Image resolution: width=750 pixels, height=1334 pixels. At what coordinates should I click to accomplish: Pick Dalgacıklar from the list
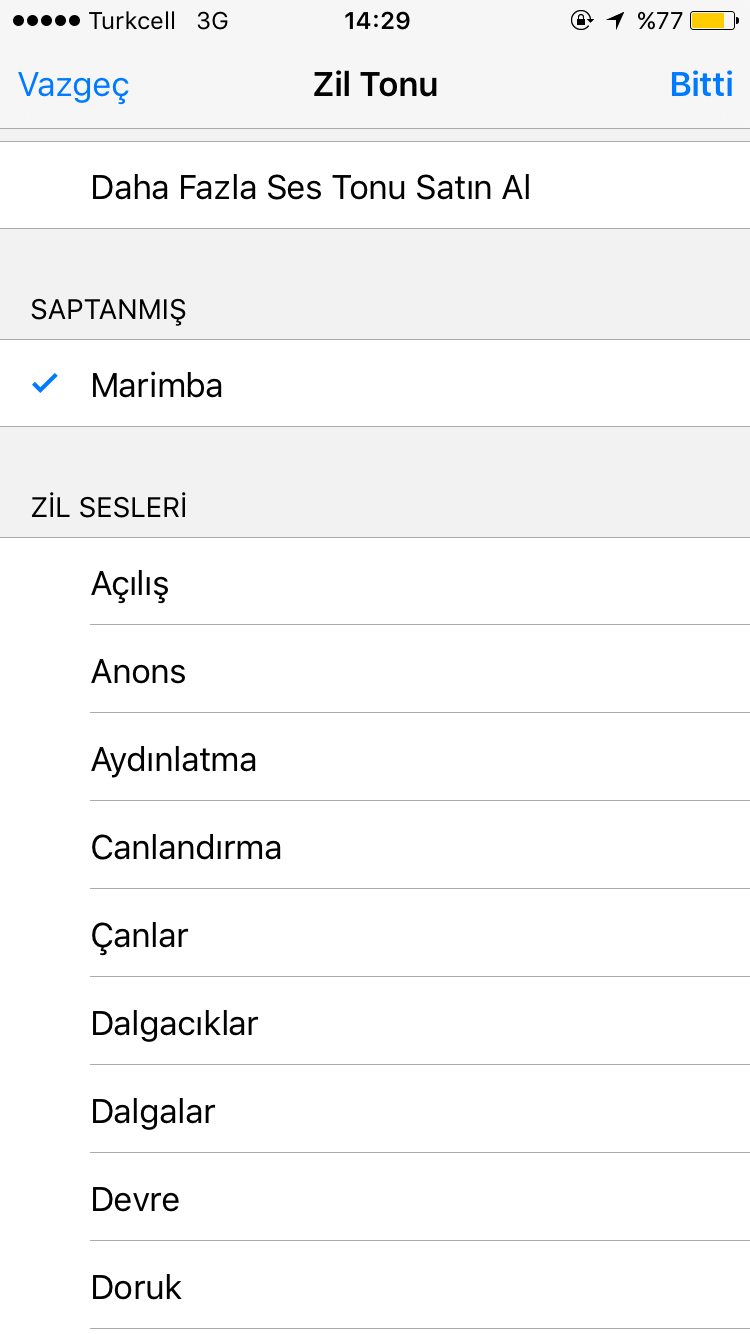click(x=375, y=1022)
